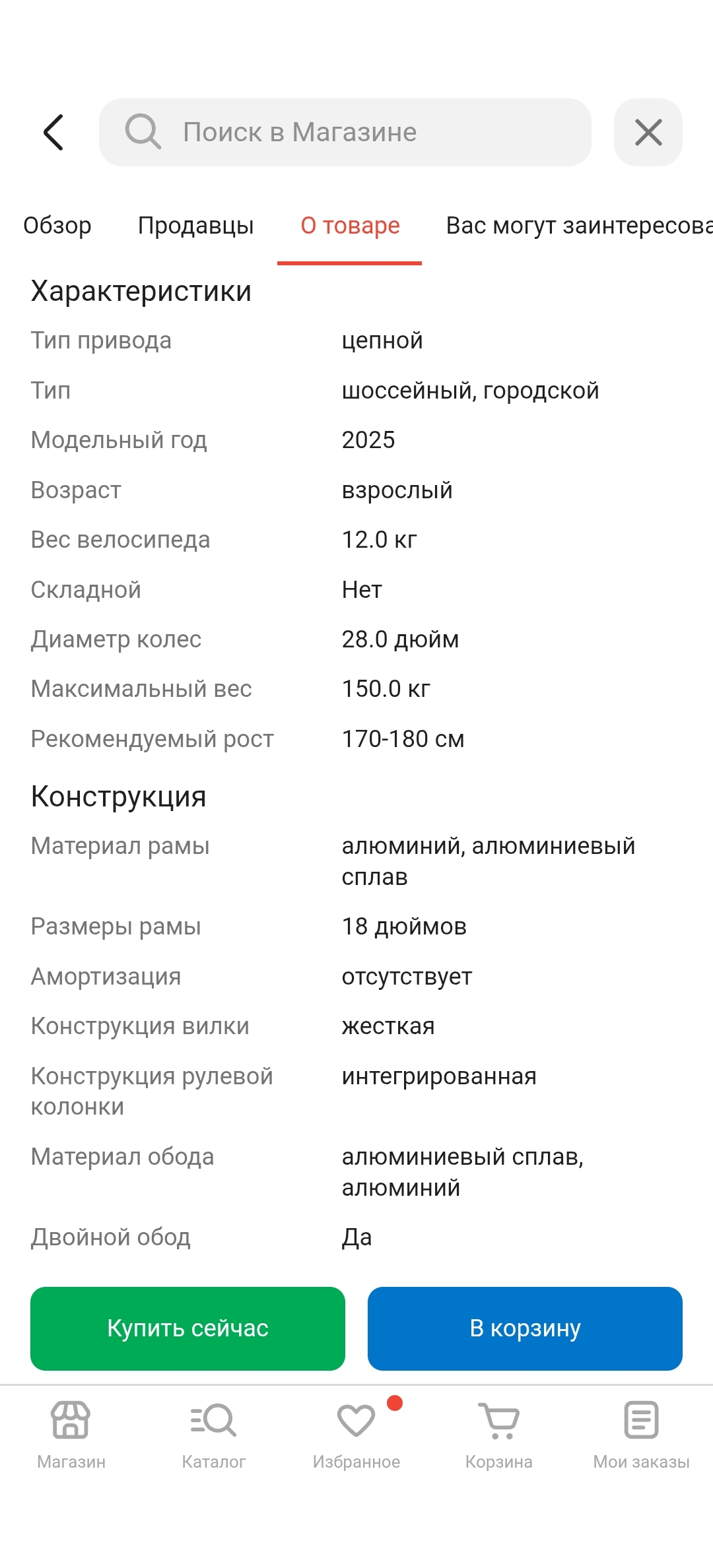Open the Каталог section
Image resolution: width=713 pixels, height=1568 pixels.
click(x=214, y=1435)
